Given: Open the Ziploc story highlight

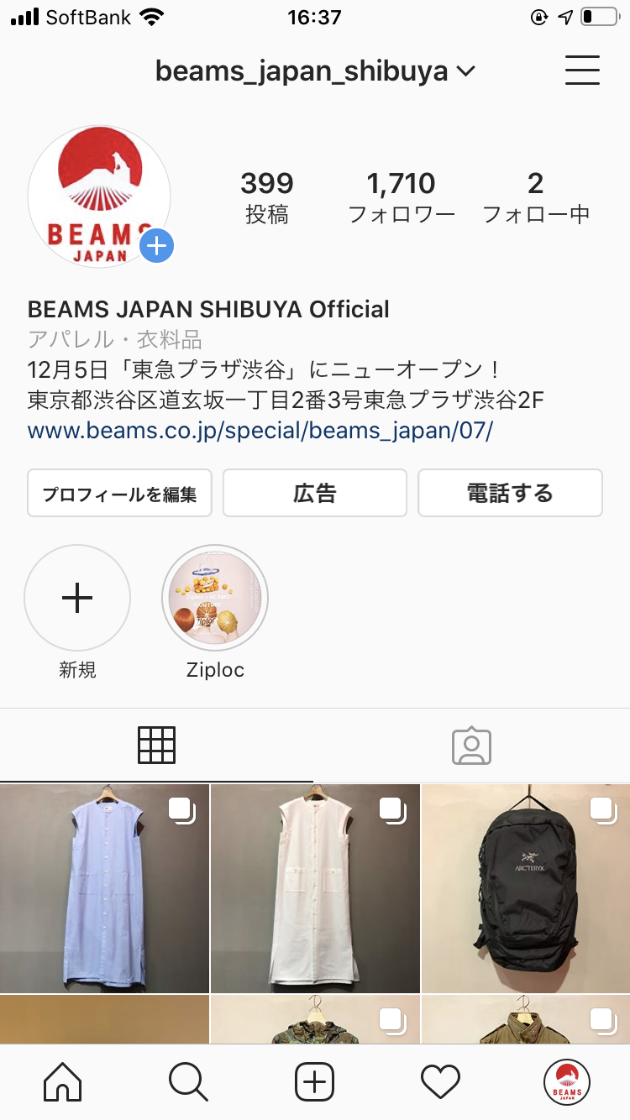Looking at the screenshot, I should point(215,598).
